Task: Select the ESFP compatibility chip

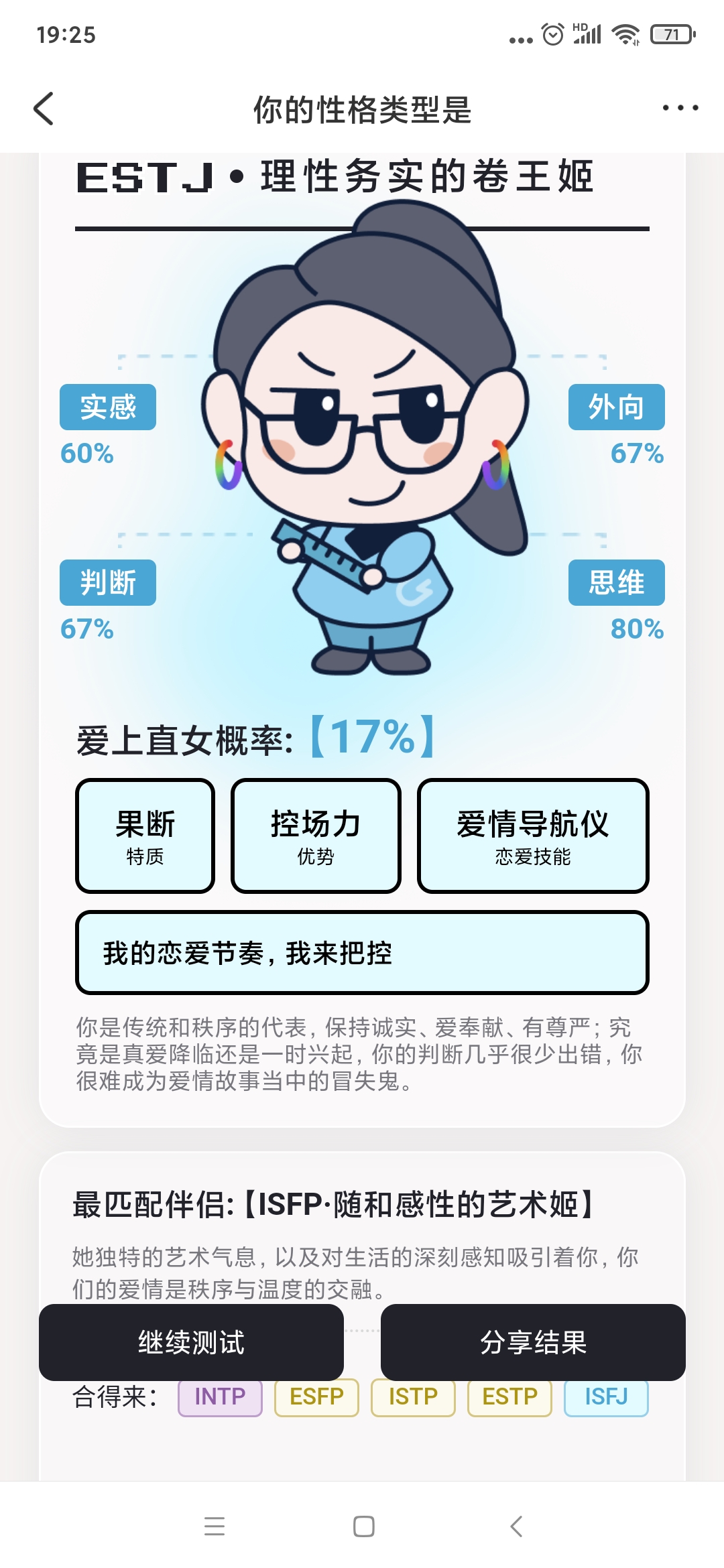Action: [316, 1397]
